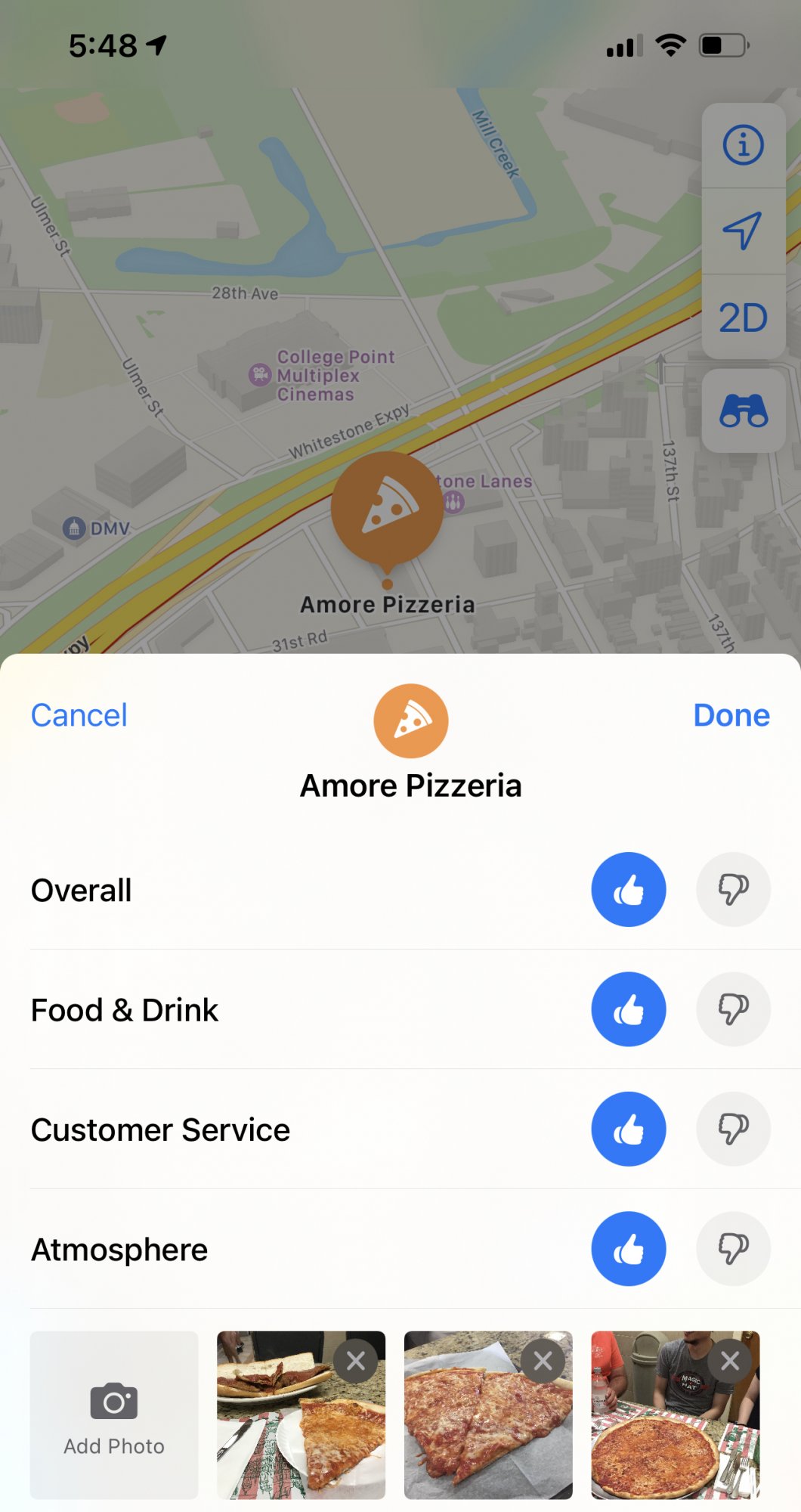
Task: Add a photo to the review
Action: [114, 1415]
